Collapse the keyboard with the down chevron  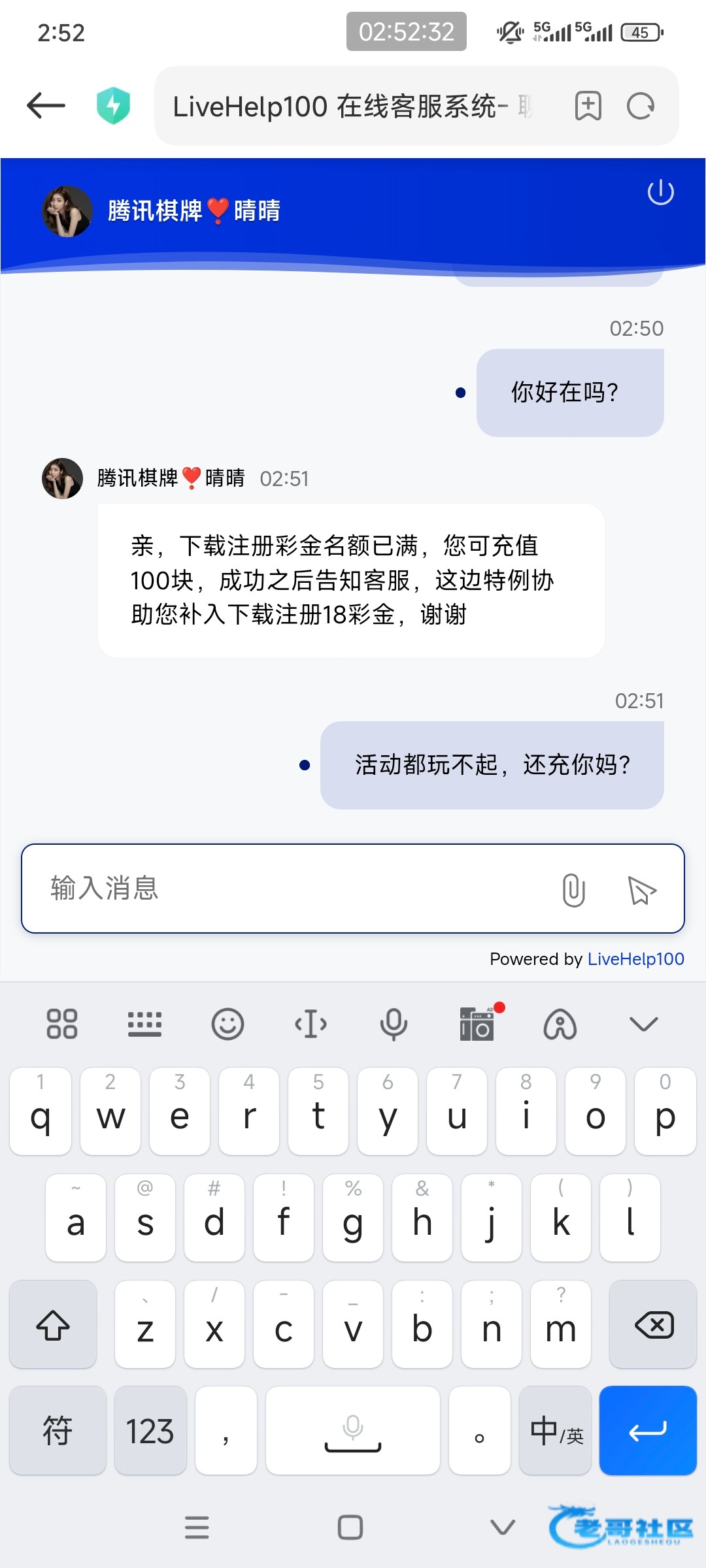click(x=643, y=1024)
